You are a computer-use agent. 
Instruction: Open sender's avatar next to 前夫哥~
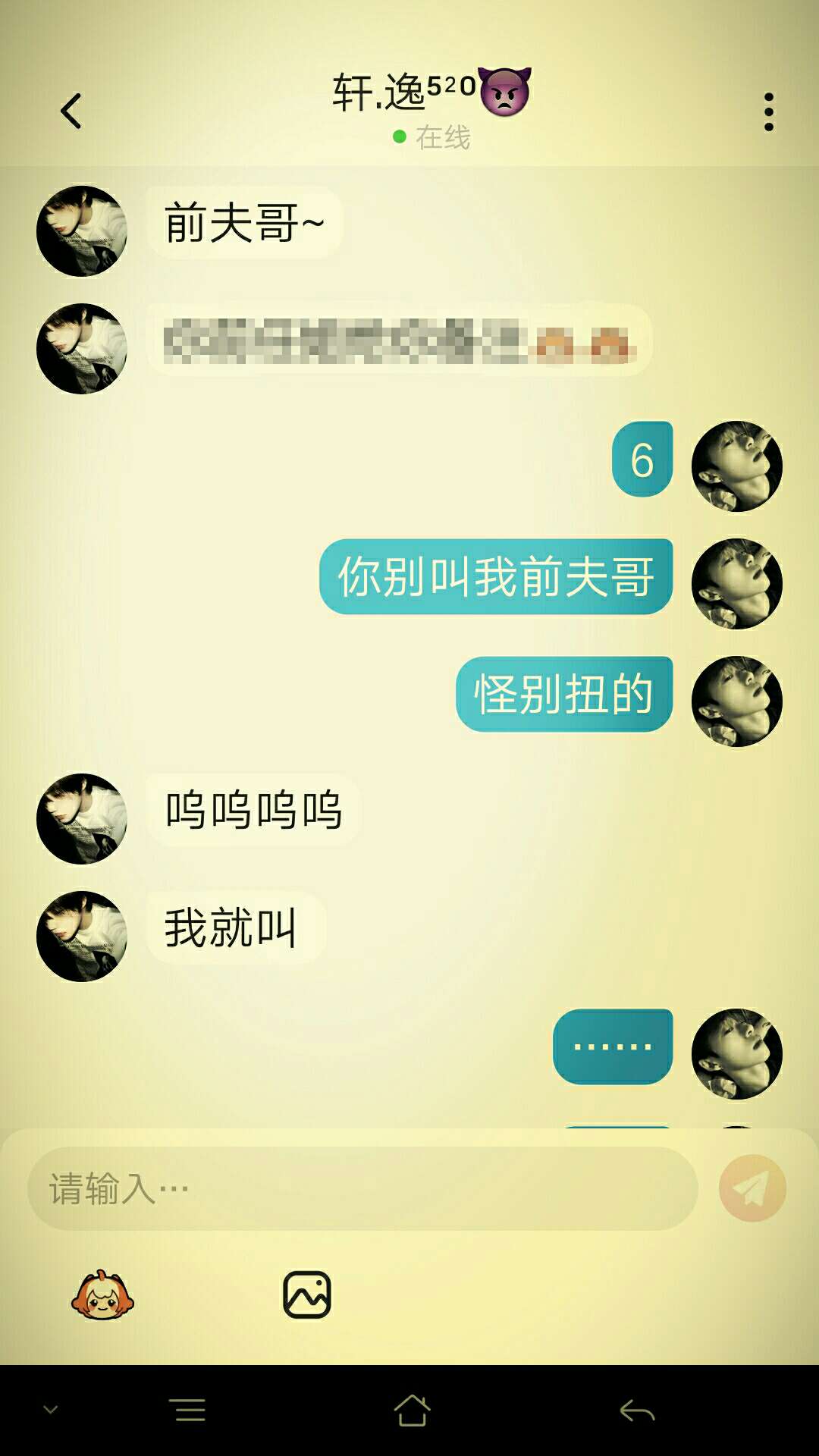pos(82,231)
